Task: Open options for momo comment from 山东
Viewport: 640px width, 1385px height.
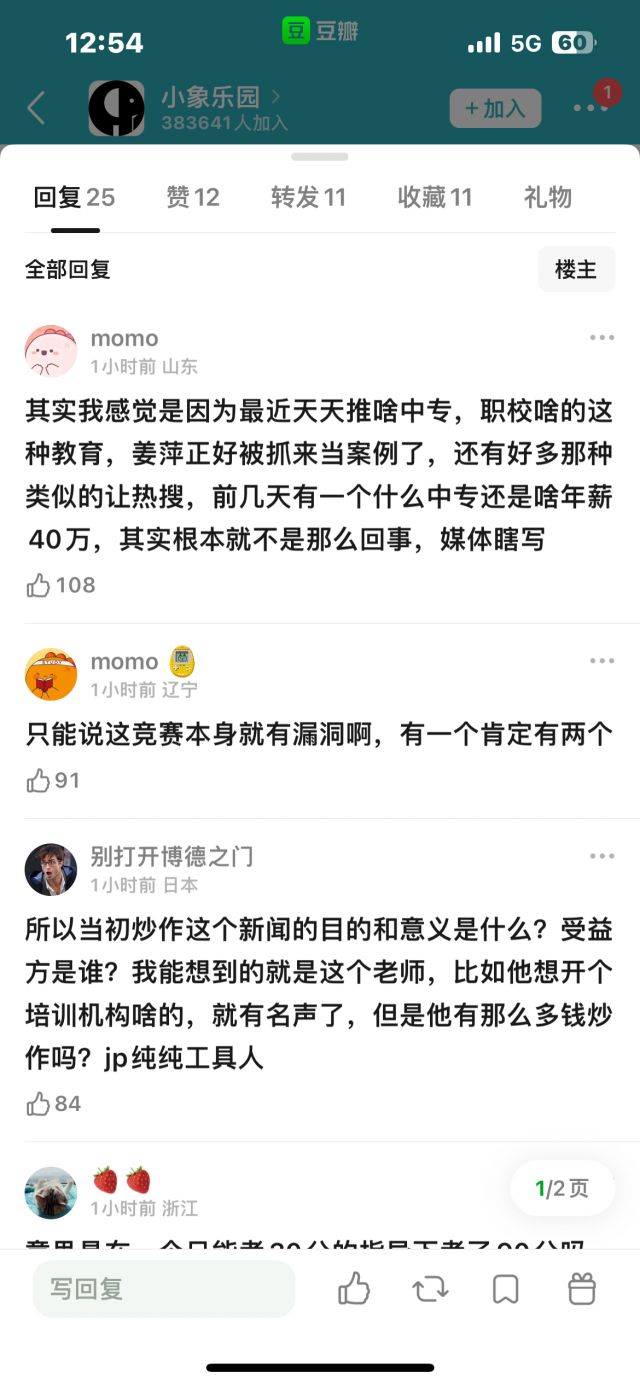Action: point(602,338)
